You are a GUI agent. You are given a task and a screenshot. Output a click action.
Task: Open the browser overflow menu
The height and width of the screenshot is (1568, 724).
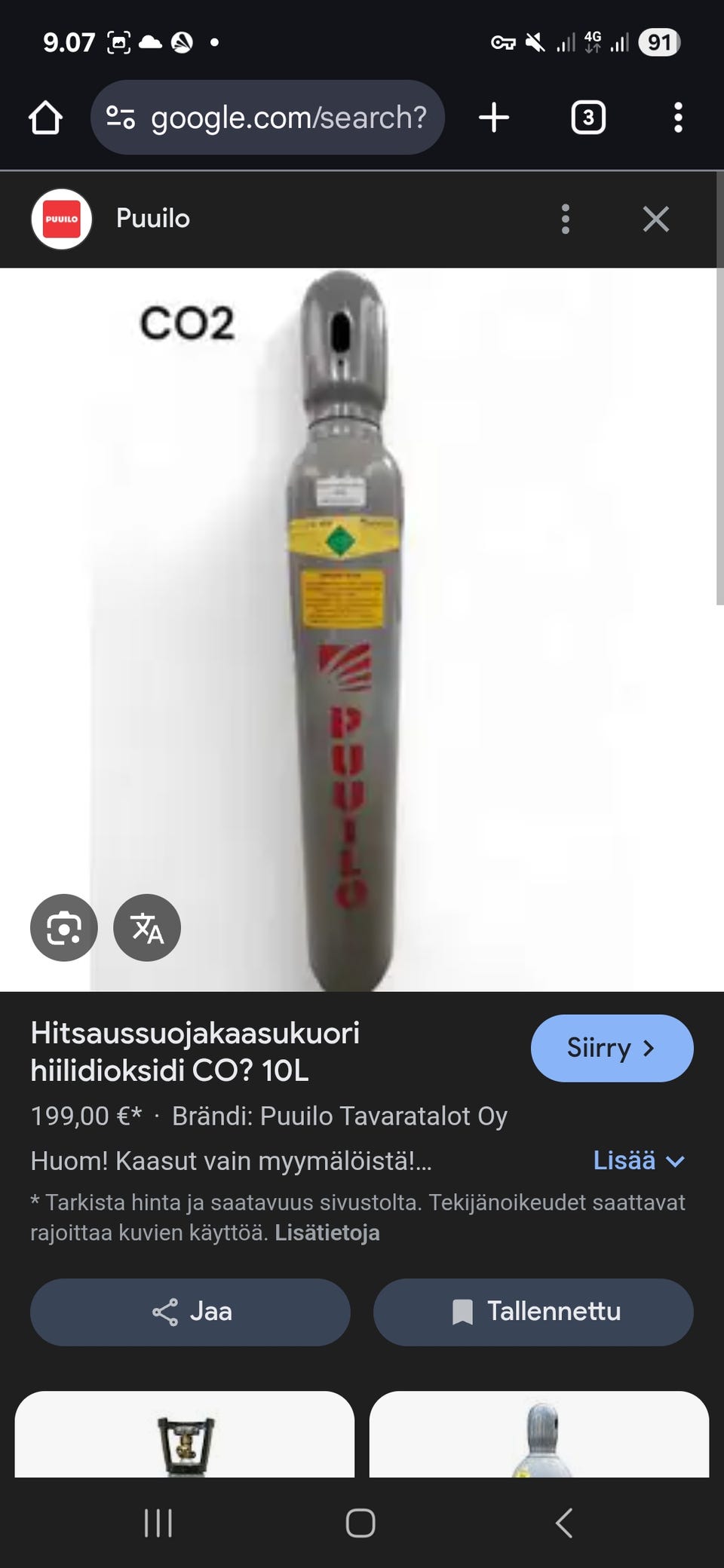tap(678, 118)
